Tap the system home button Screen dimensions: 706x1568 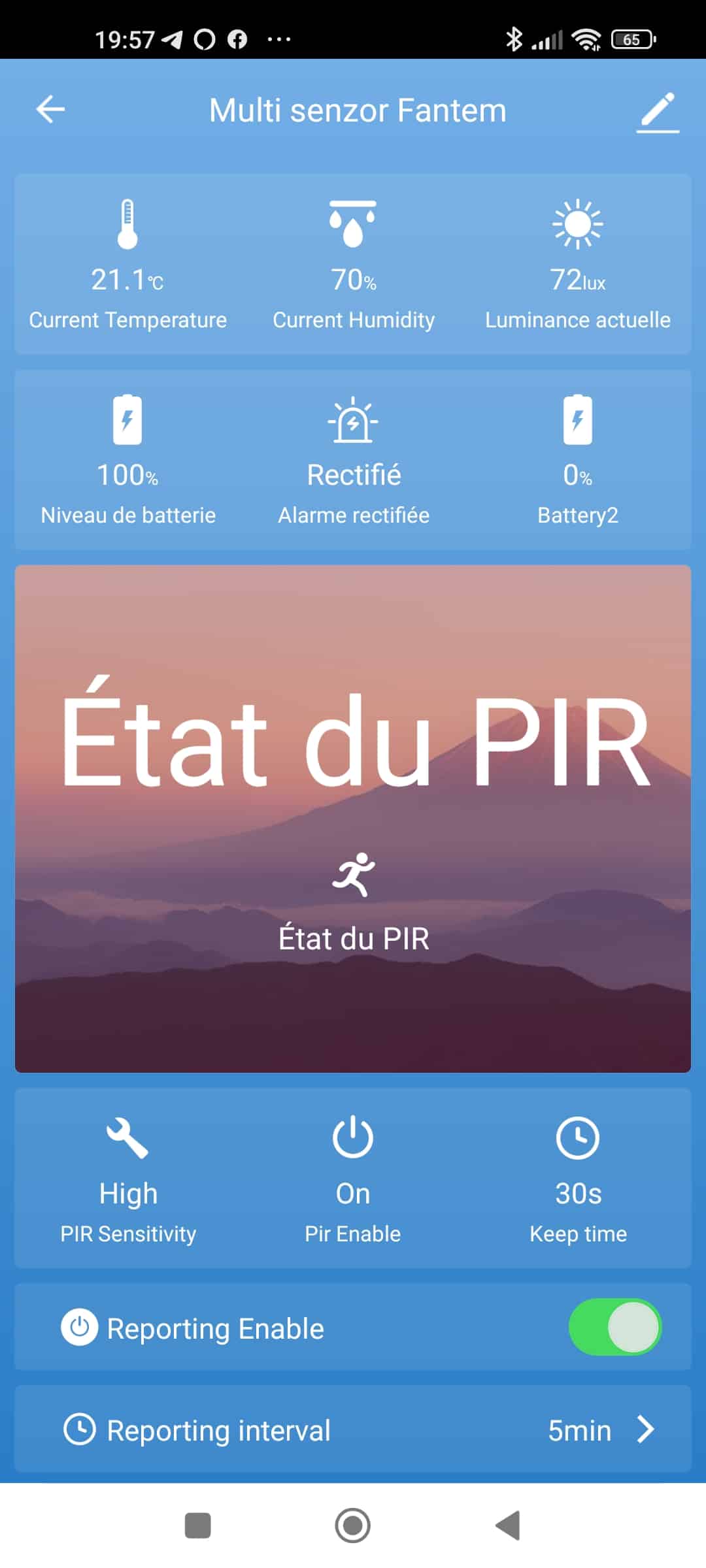[353, 1526]
